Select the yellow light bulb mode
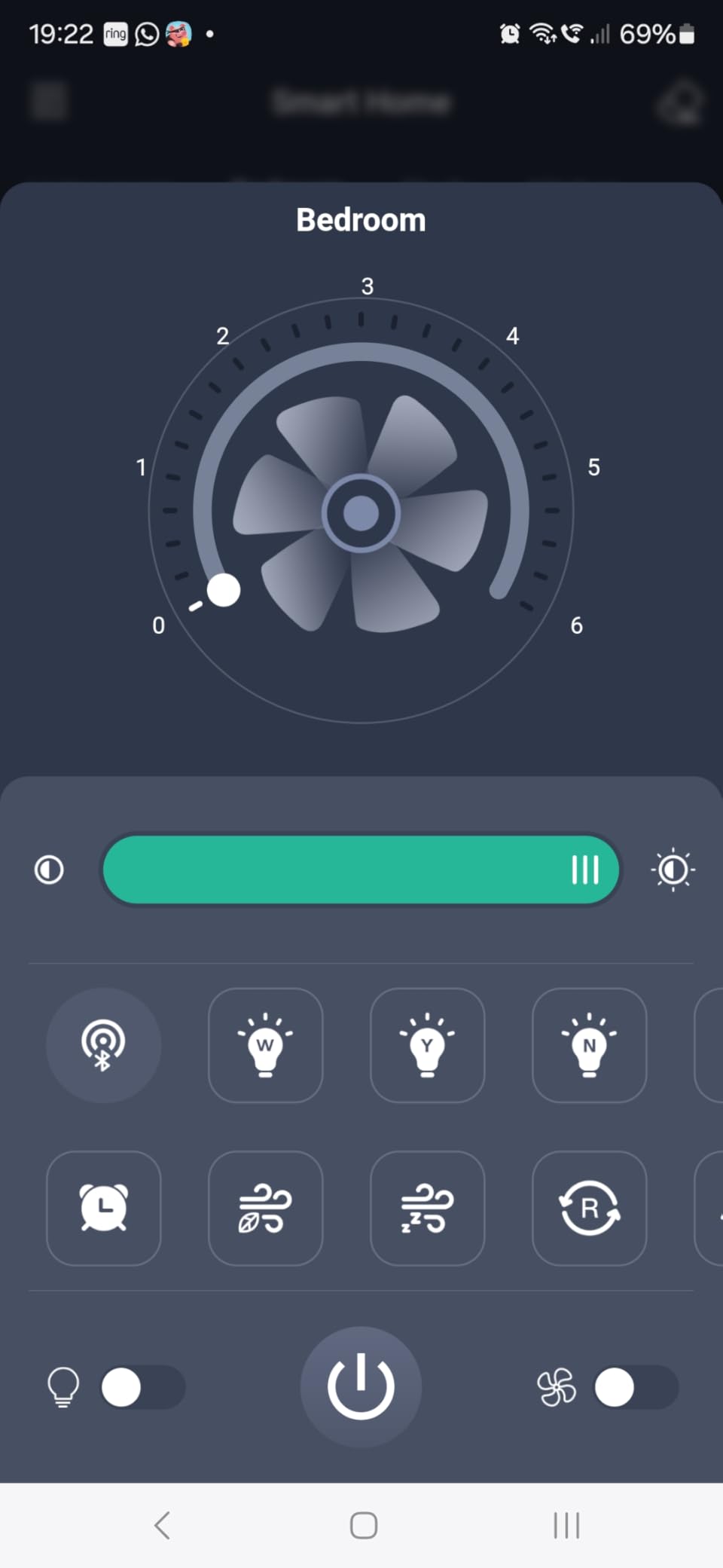This screenshot has height=1568, width=723. click(427, 1045)
